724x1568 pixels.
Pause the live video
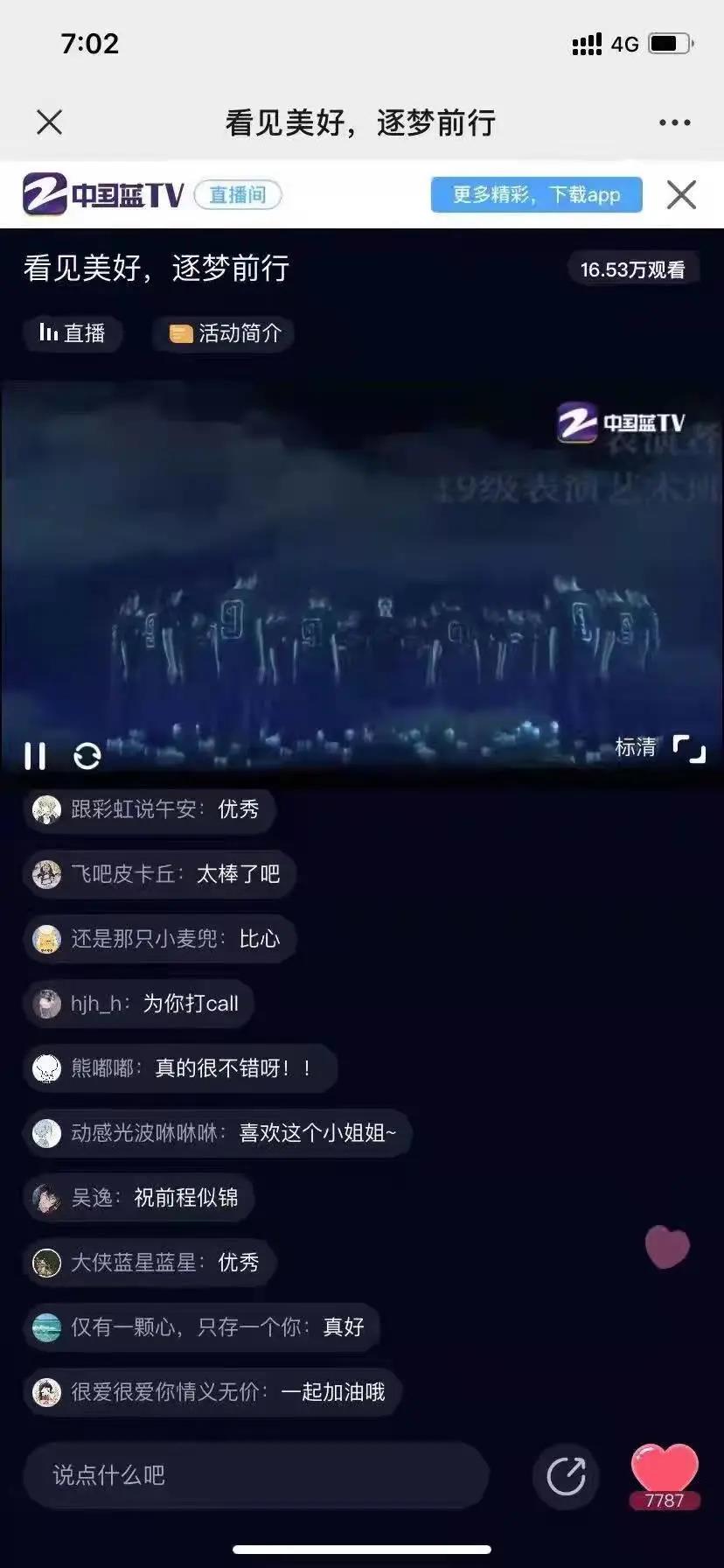[x=36, y=756]
